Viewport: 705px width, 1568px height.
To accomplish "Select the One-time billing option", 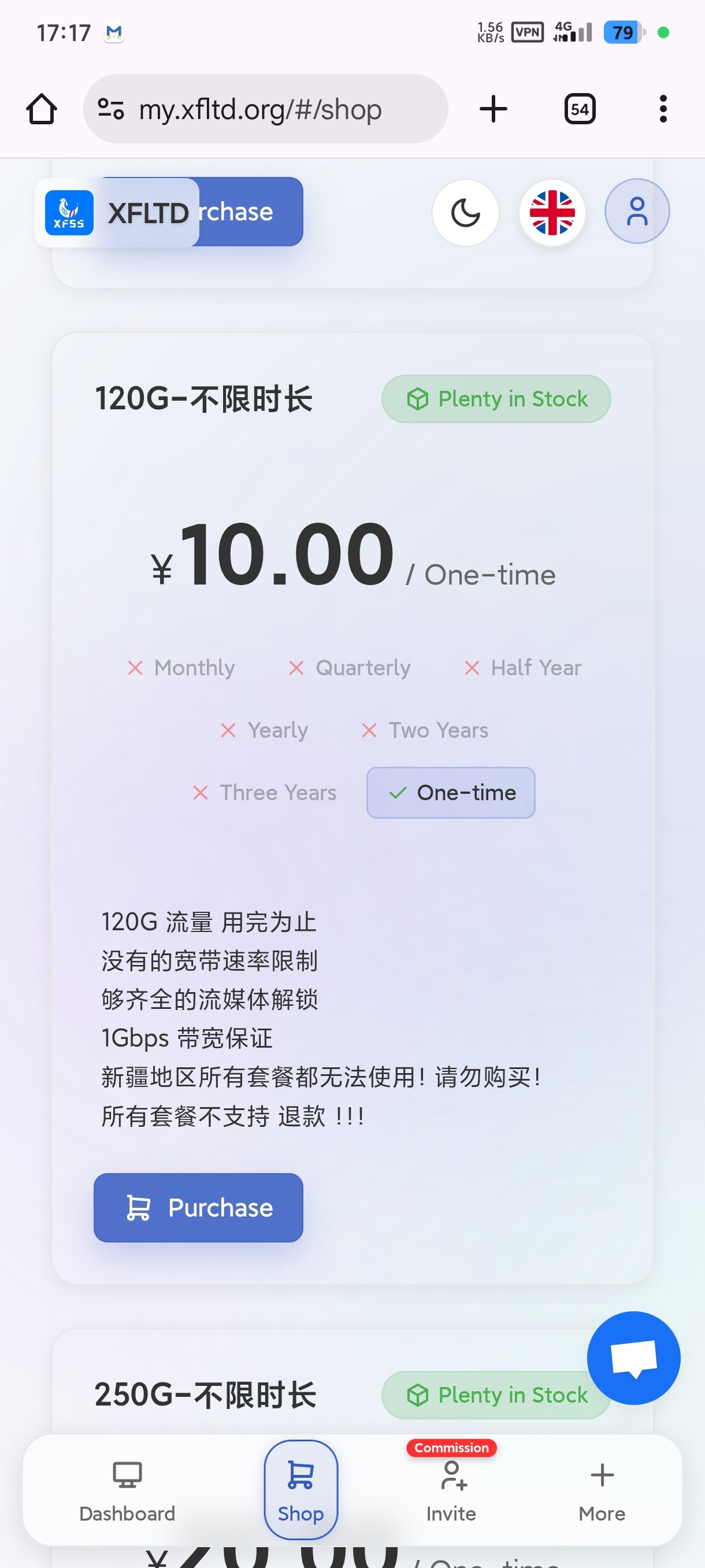I will coord(451,793).
